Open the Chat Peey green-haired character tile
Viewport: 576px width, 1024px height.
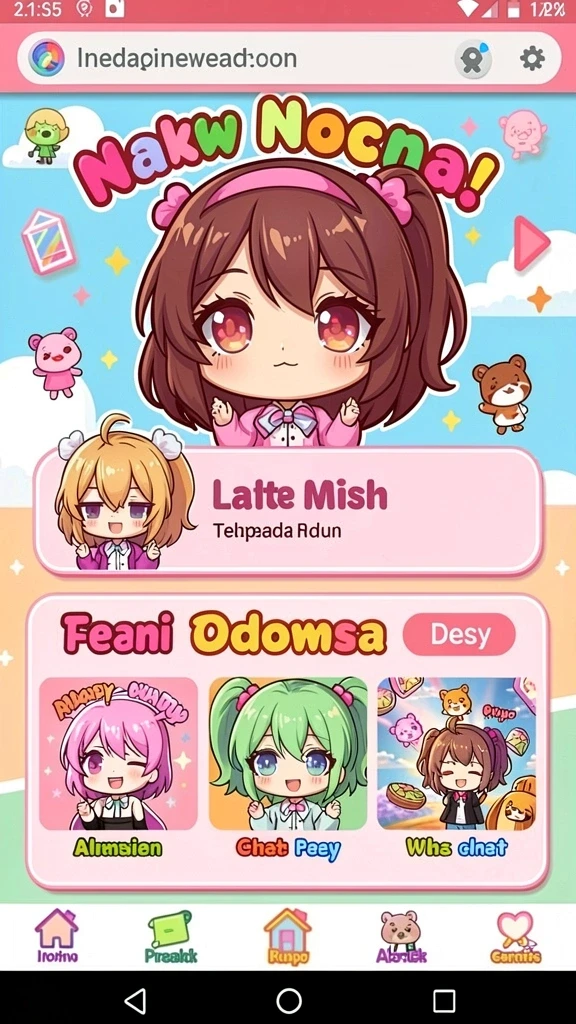pyautogui.click(x=288, y=767)
